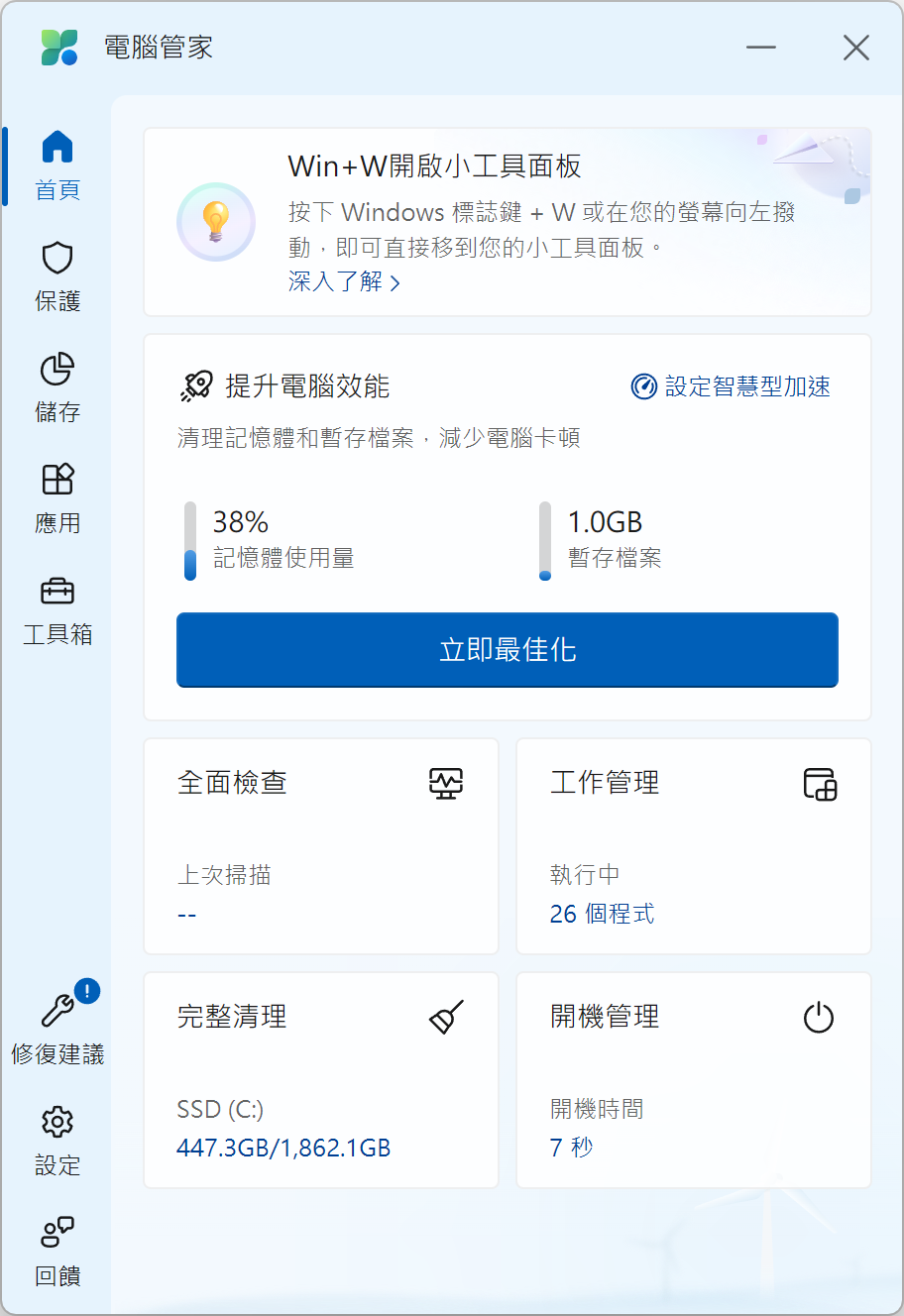
Task: Minimize the 電腦管家 window
Action: click(760, 48)
